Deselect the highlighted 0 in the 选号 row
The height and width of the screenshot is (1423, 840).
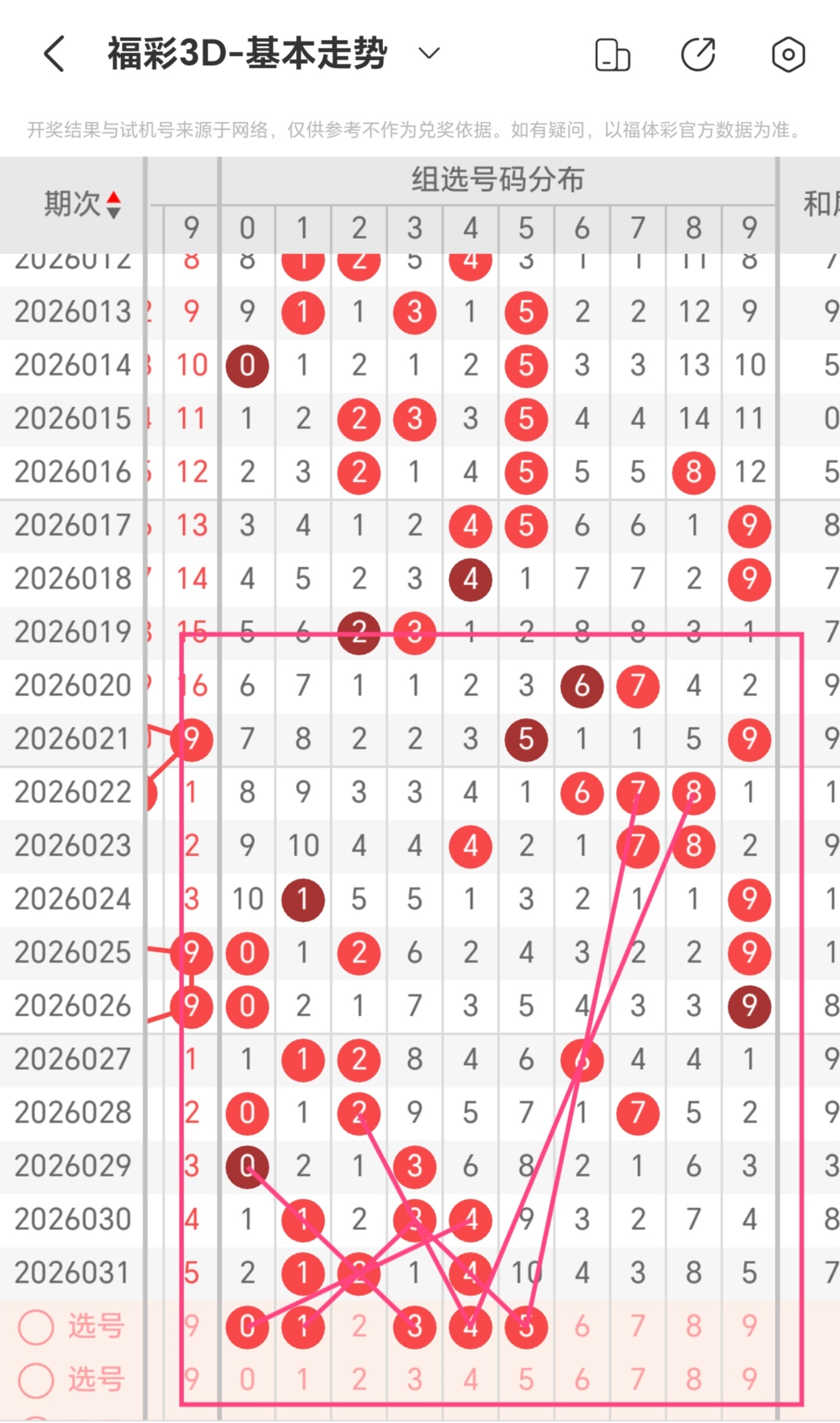[247, 1327]
